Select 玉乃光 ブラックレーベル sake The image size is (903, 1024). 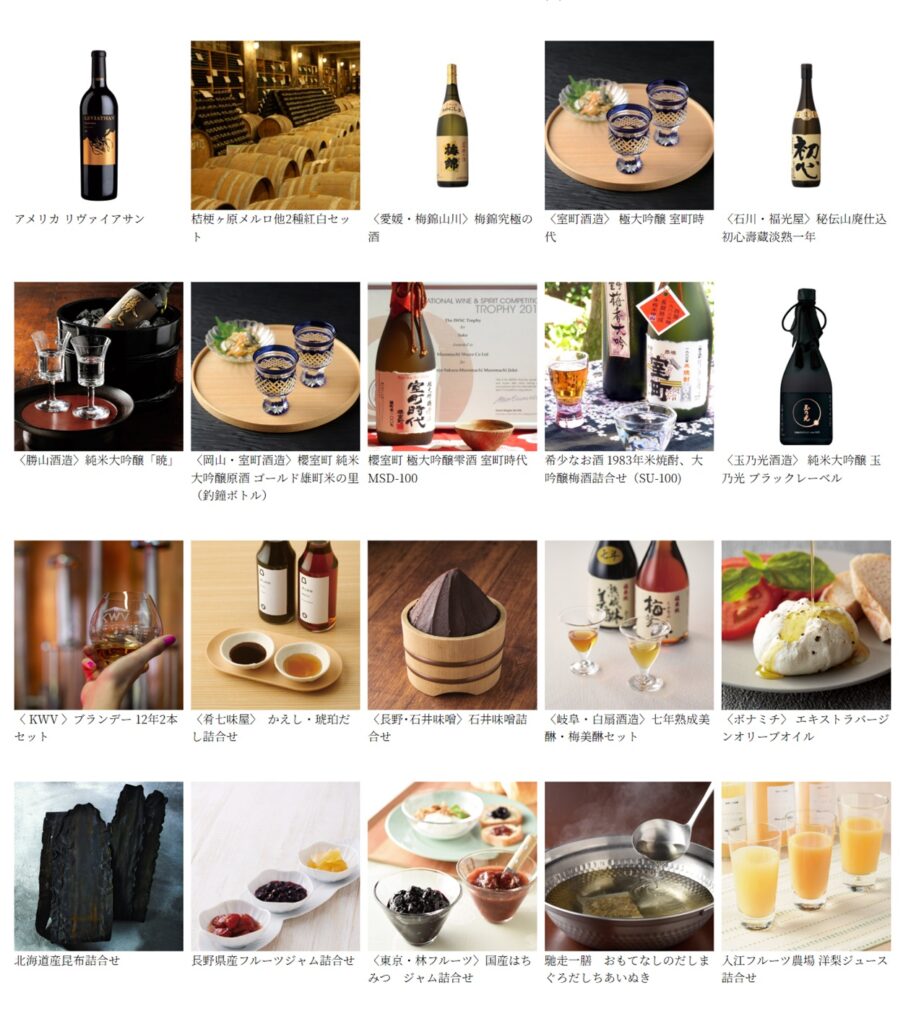click(x=806, y=366)
